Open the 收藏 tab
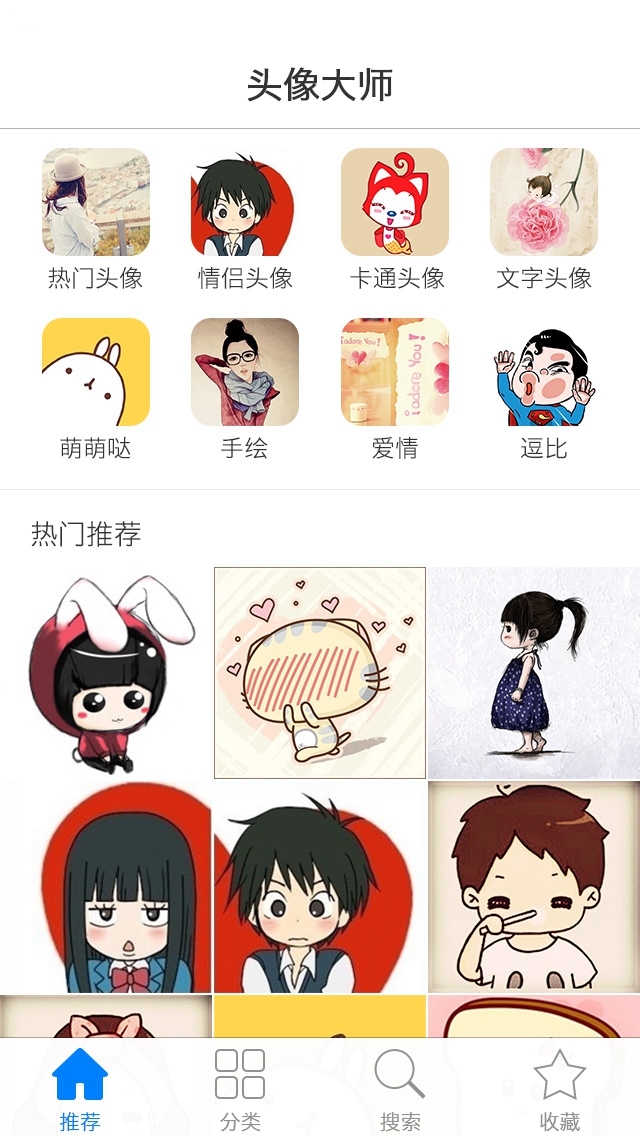Screen dimensions: 640x1136 point(560,1088)
